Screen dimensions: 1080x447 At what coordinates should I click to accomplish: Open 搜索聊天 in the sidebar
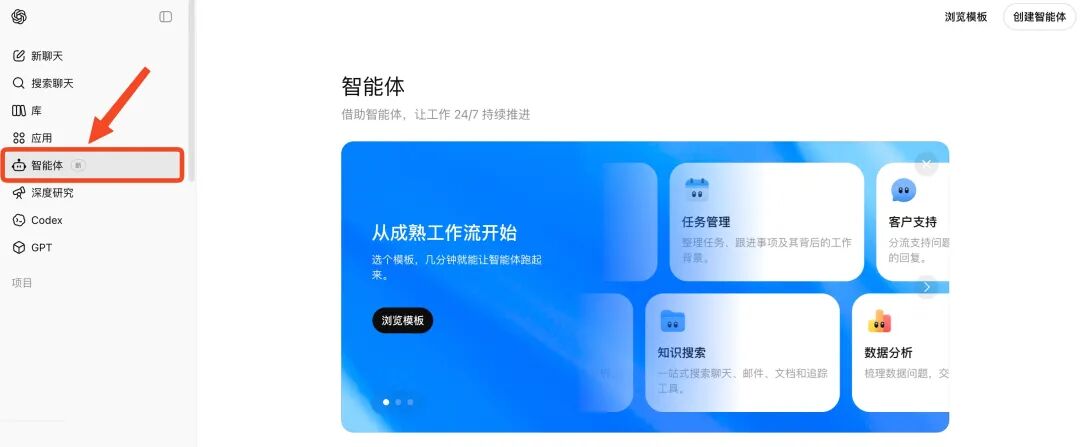point(51,83)
